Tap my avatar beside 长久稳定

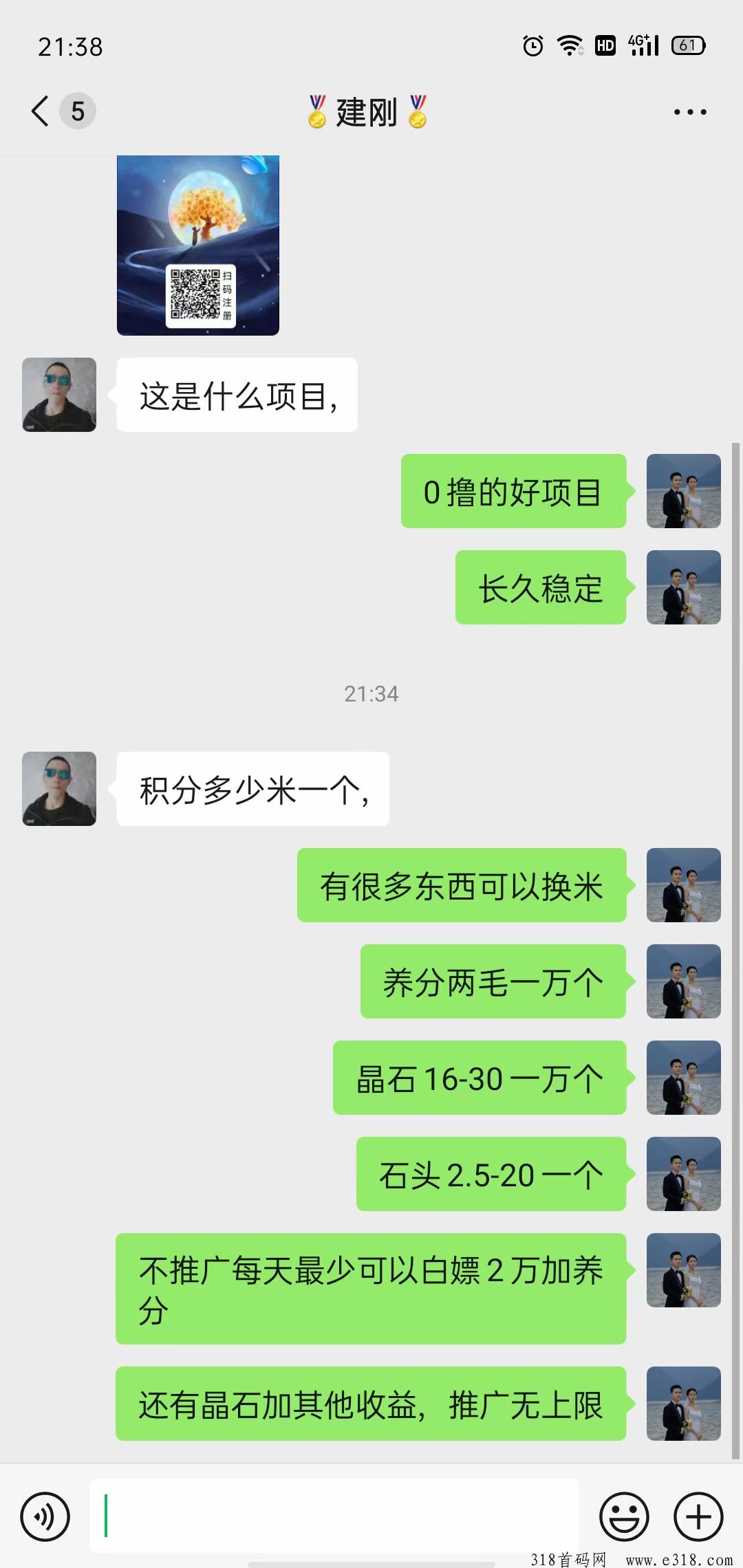point(684,587)
